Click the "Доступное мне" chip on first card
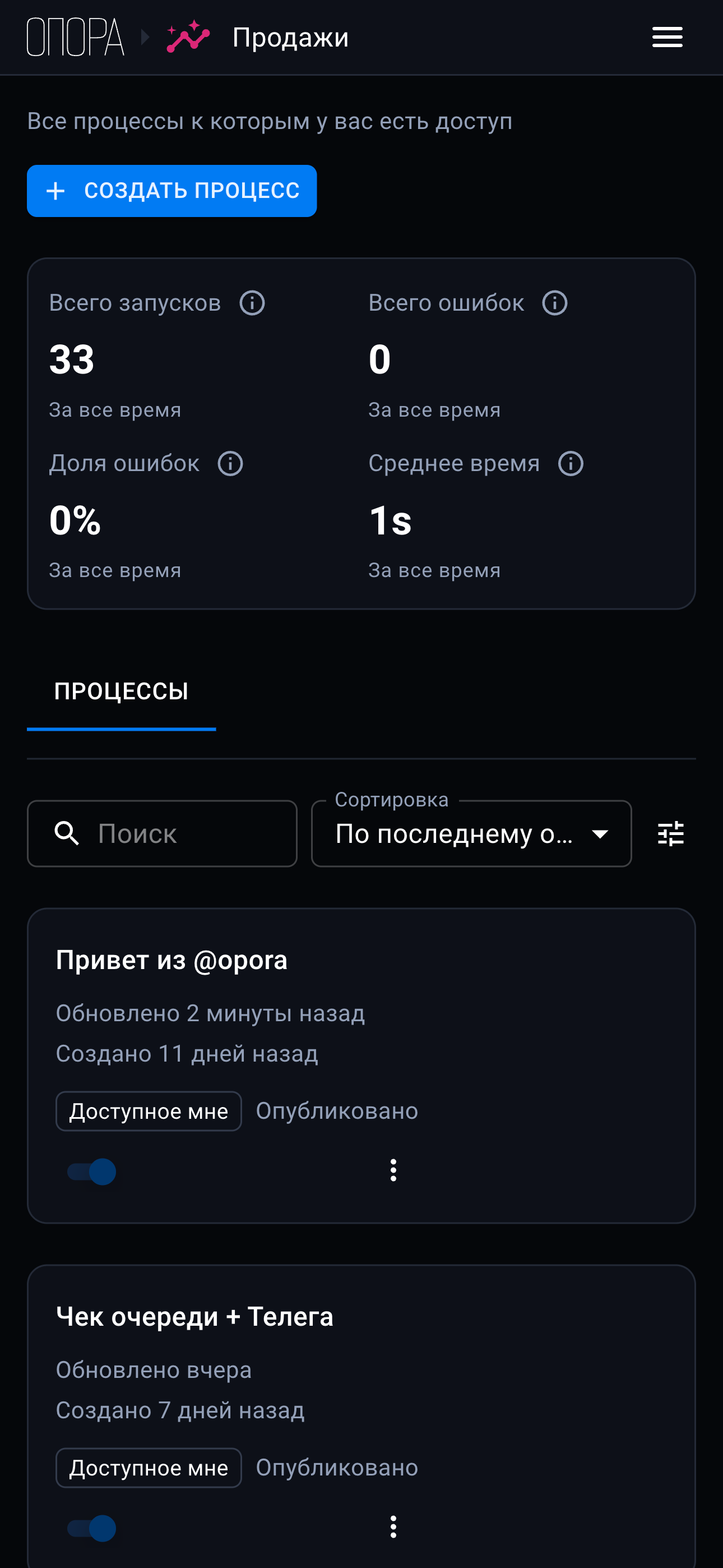Viewport: 723px width, 1568px height. point(149,1110)
